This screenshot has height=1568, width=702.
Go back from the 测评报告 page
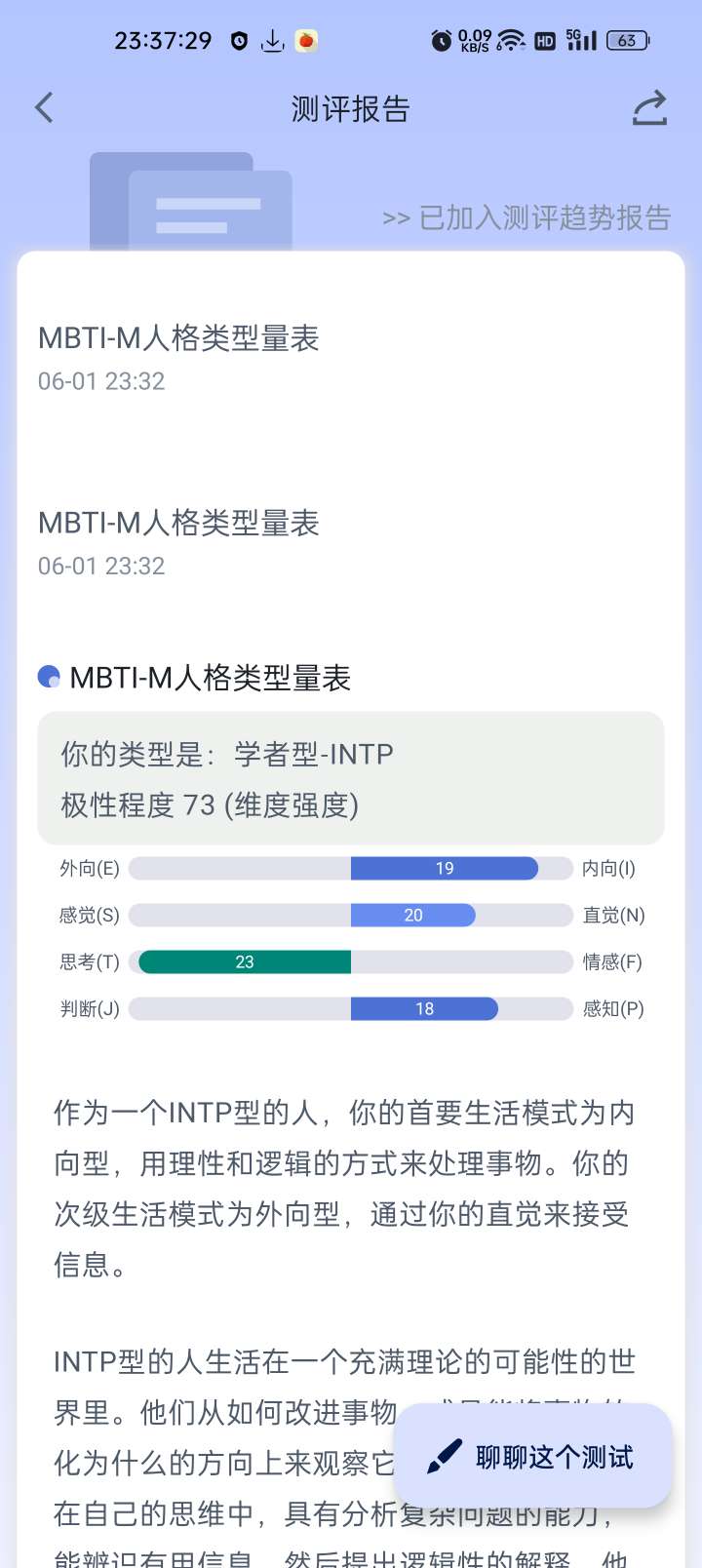click(44, 108)
